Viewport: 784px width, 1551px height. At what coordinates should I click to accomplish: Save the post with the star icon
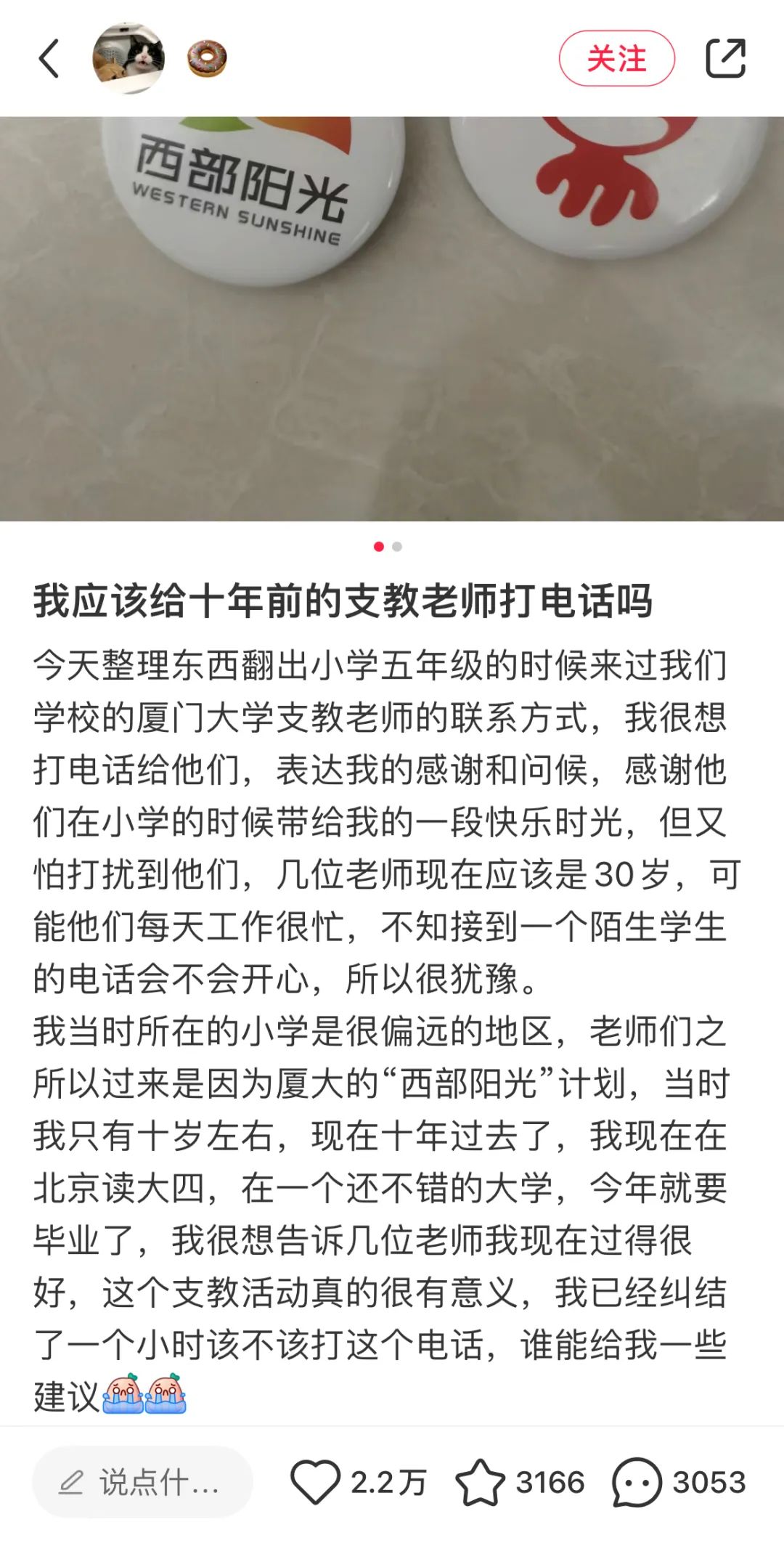[480, 1482]
